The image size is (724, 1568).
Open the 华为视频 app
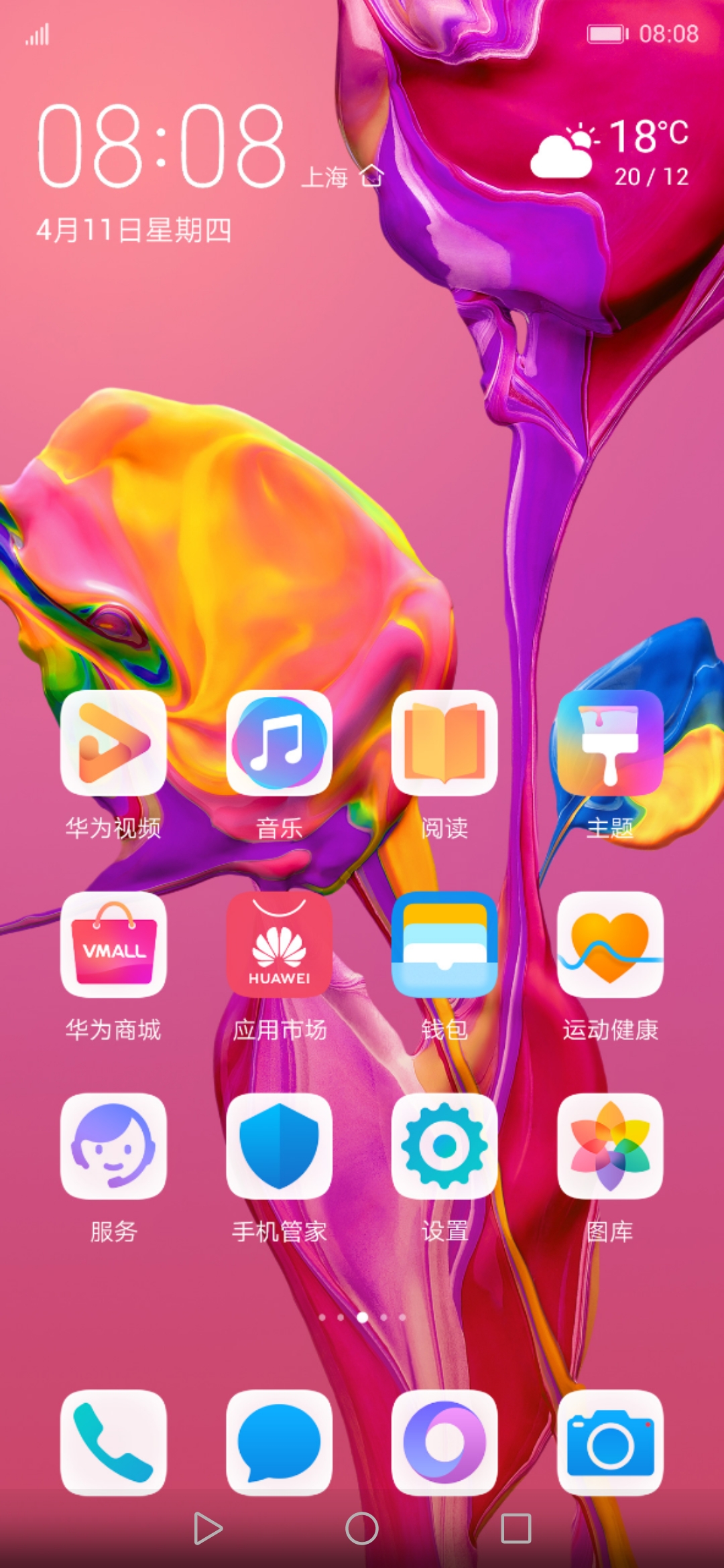113,743
